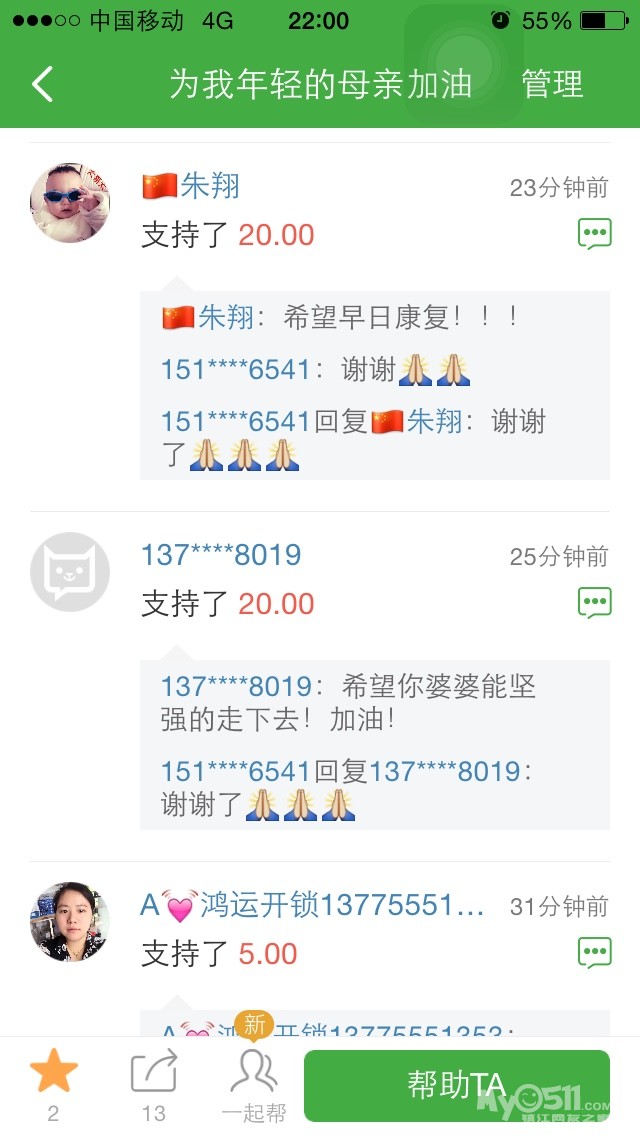
Task: Open 朱翔's profile avatar
Action: [x=70, y=203]
